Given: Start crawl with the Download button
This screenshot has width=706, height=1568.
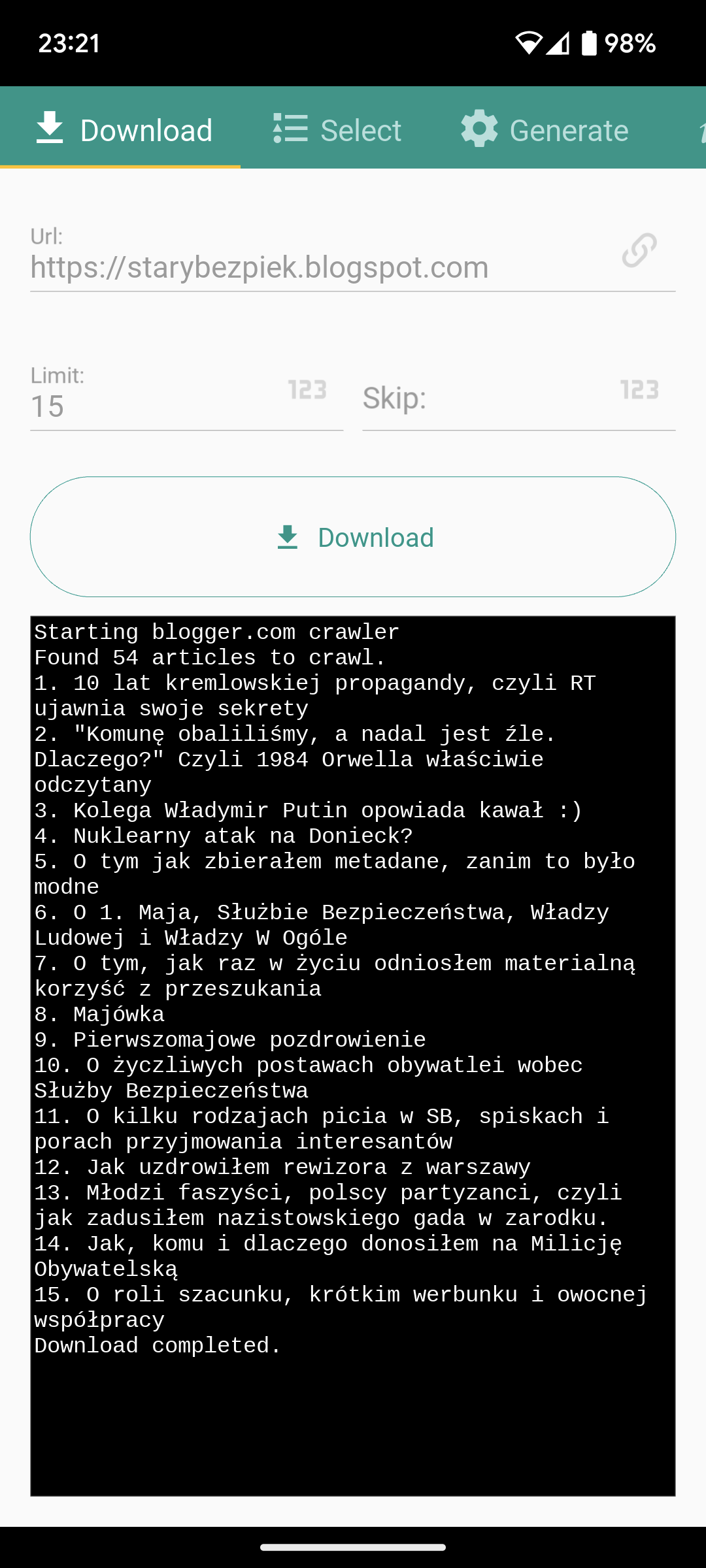Looking at the screenshot, I should click(x=353, y=537).
